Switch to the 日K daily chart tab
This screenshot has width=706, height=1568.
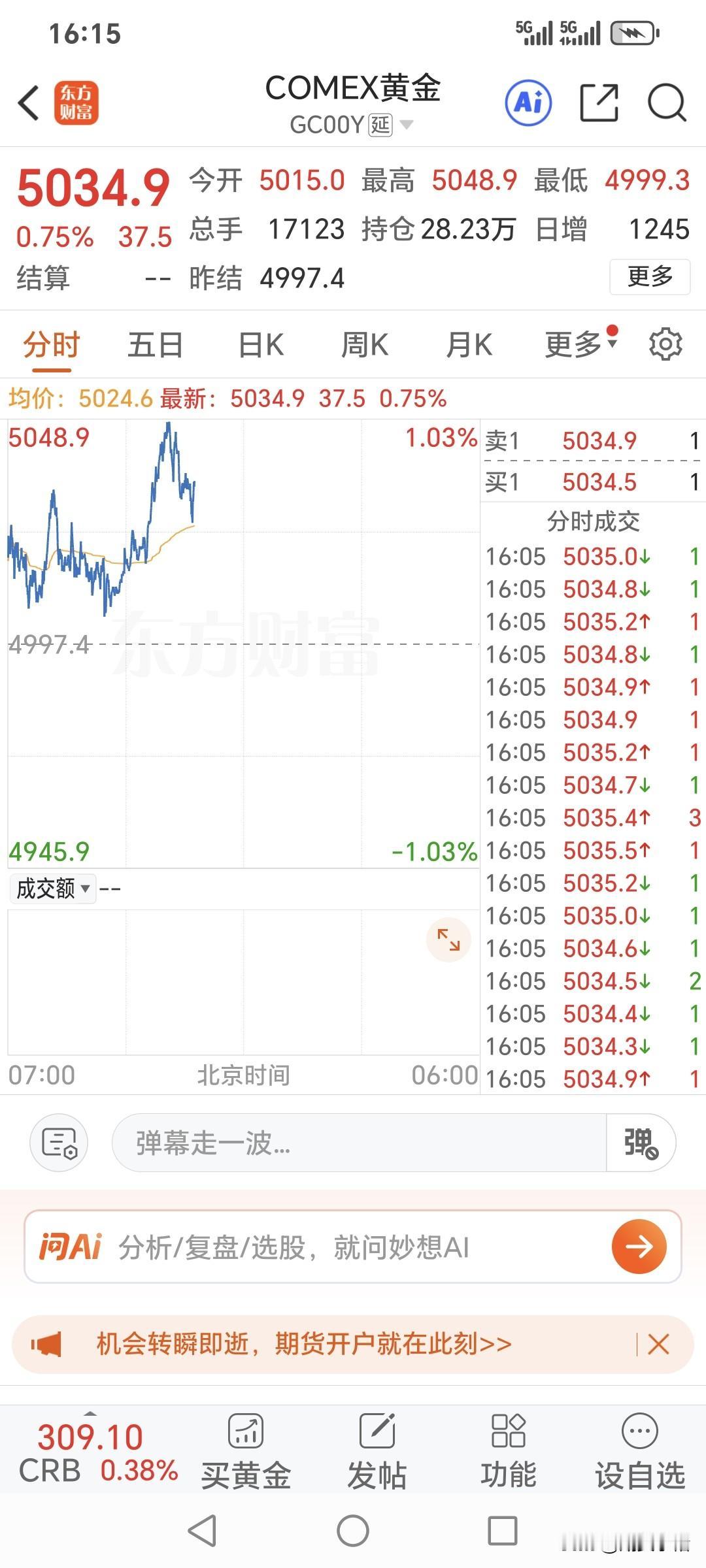pos(259,344)
